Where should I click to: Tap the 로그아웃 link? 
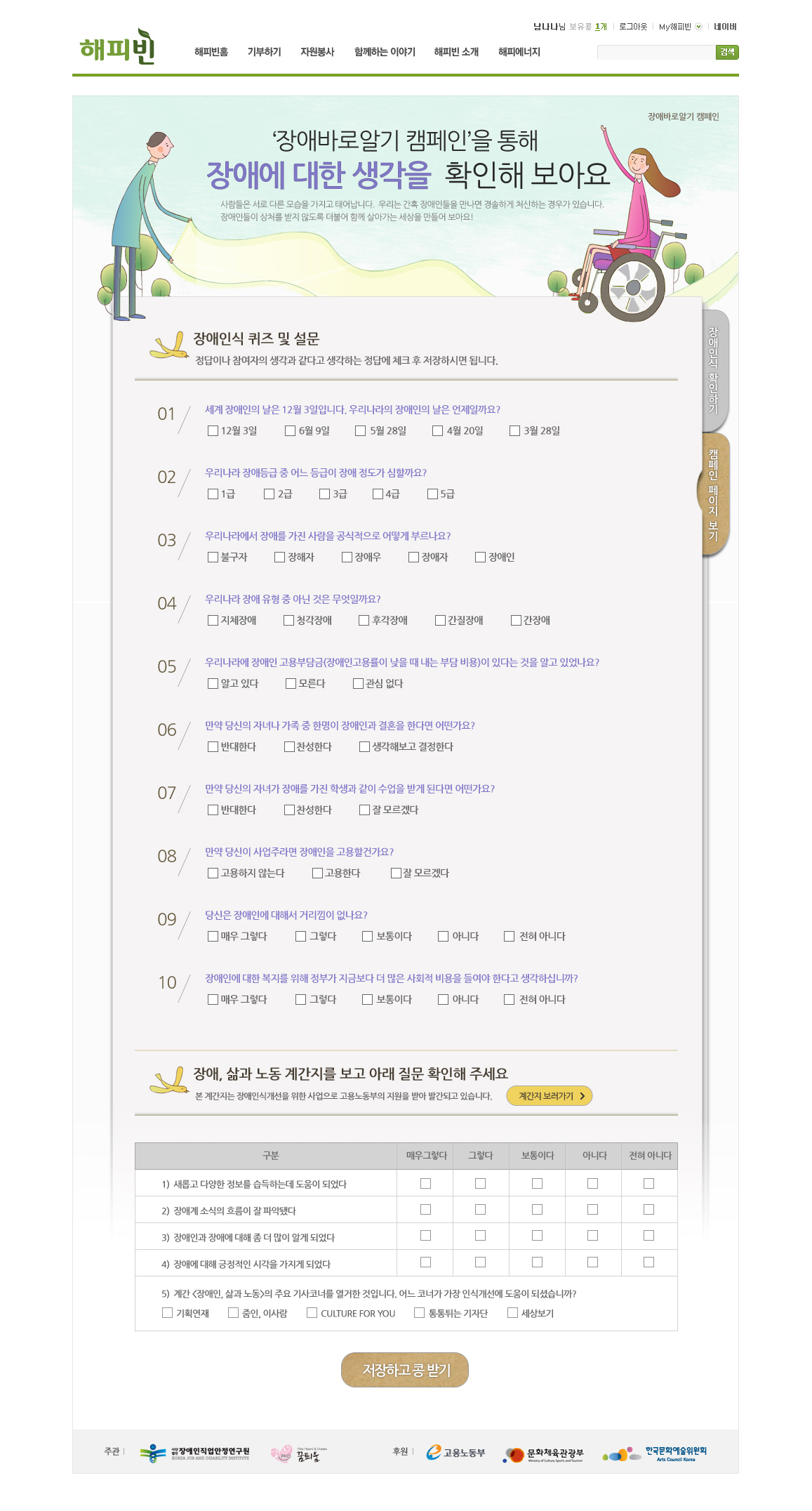pyautogui.click(x=632, y=27)
